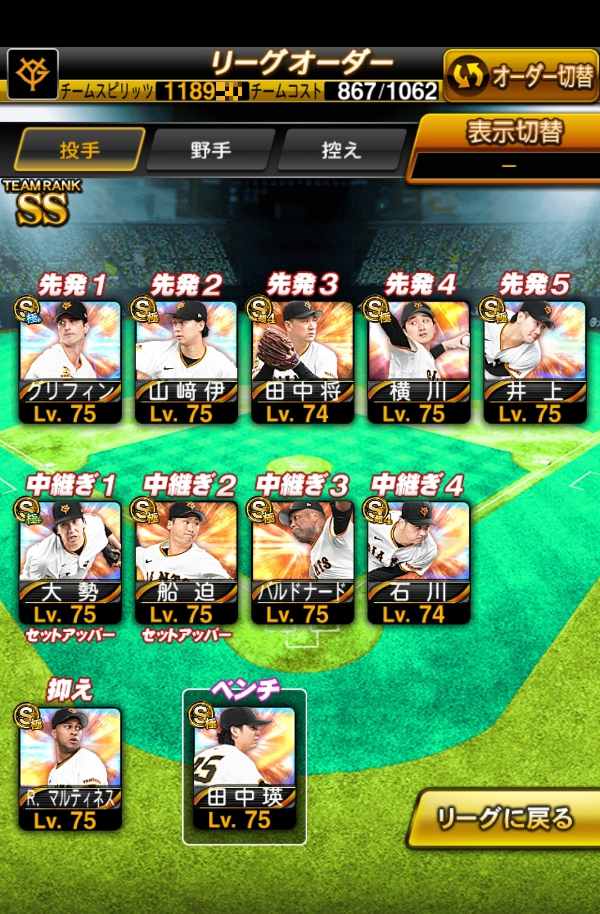Select the 田中将 player card
This screenshot has width=600, height=914.
pos(302,361)
